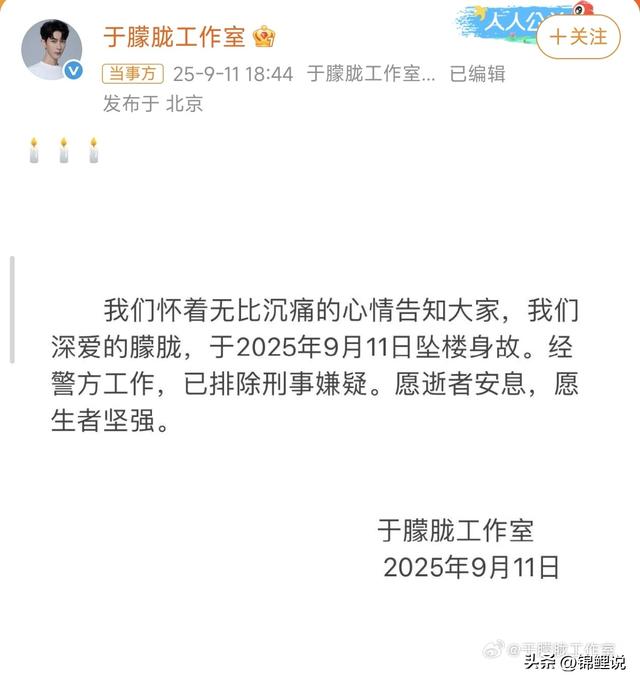The height and width of the screenshot is (684, 640).
Task: Tap the 于朦胧工作室 username
Action: tap(175, 37)
